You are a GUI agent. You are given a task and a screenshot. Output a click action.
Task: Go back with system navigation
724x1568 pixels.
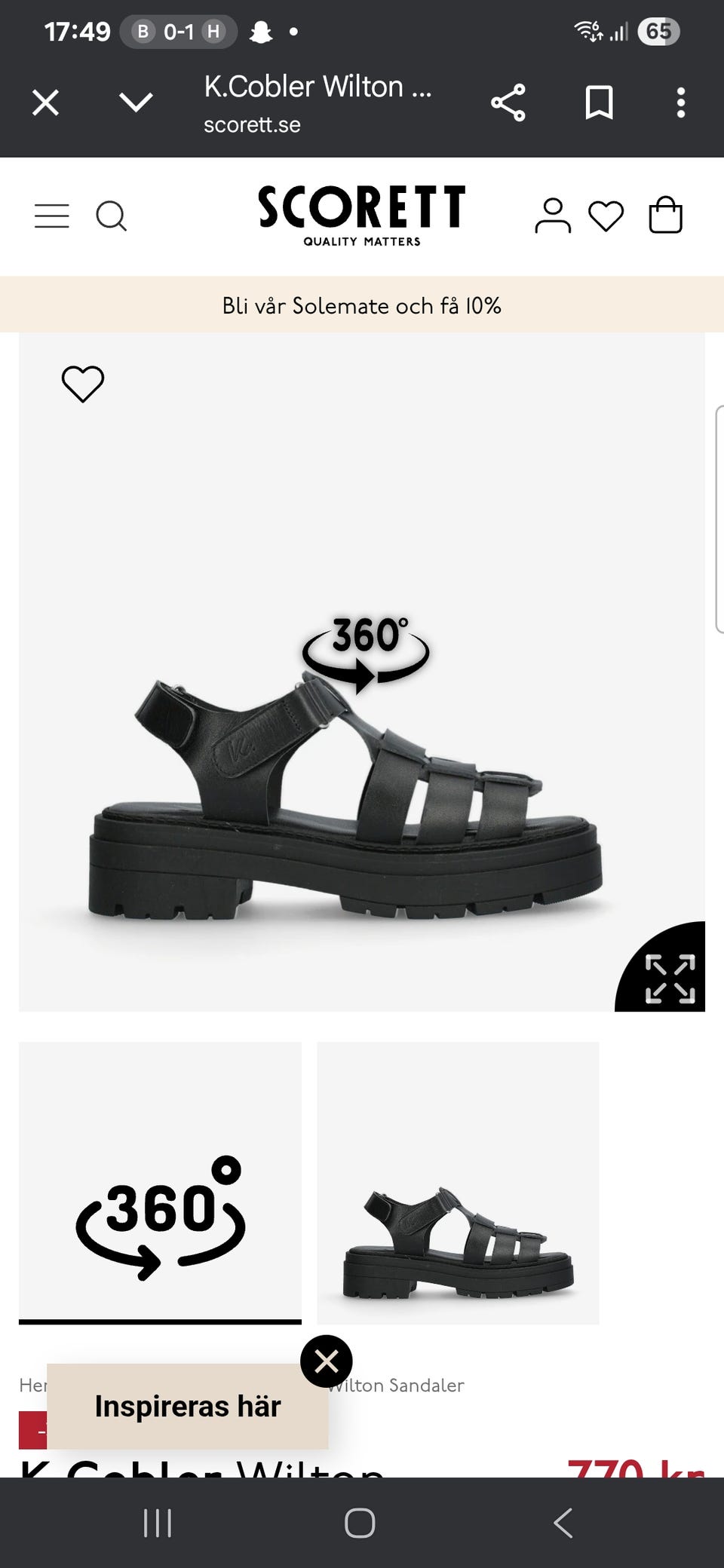pyautogui.click(x=563, y=1523)
